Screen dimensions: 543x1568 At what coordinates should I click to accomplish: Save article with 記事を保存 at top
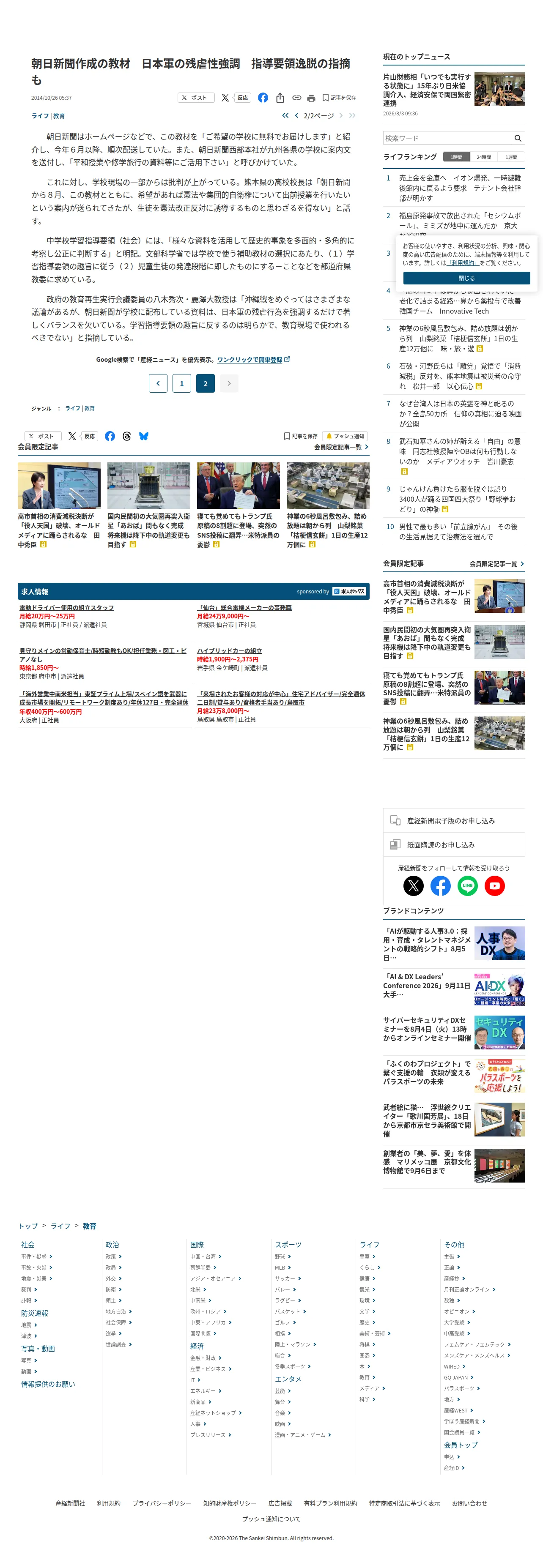[x=339, y=97]
